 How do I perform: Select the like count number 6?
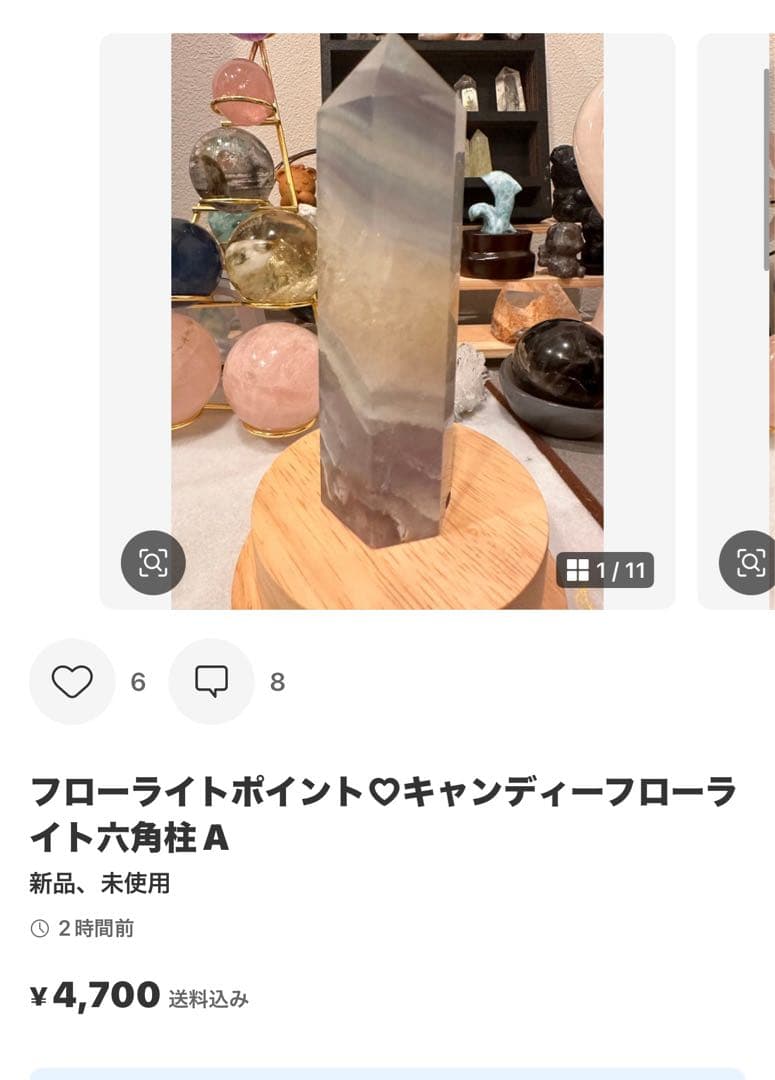(137, 683)
